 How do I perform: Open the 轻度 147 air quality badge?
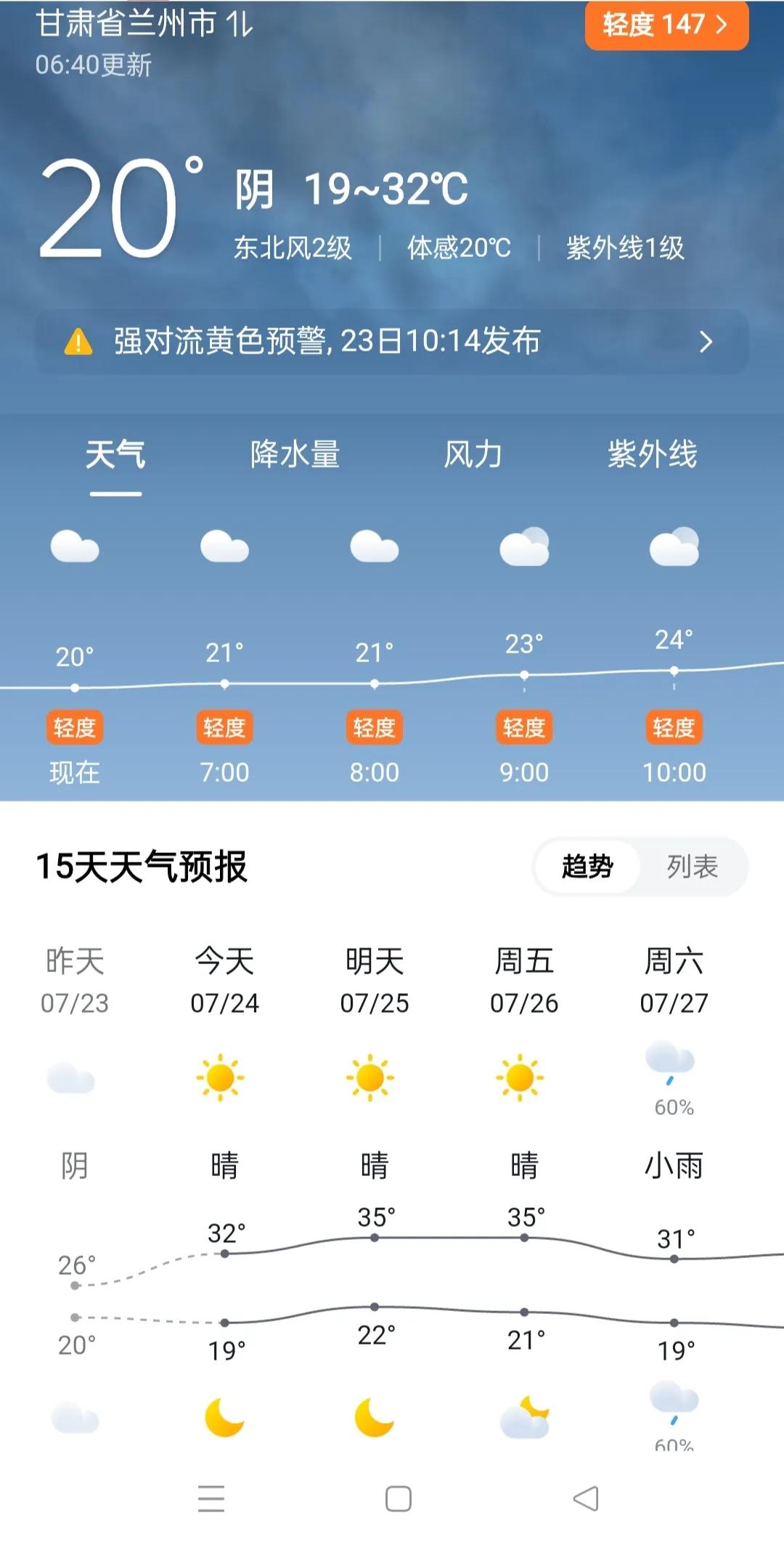pos(666,25)
